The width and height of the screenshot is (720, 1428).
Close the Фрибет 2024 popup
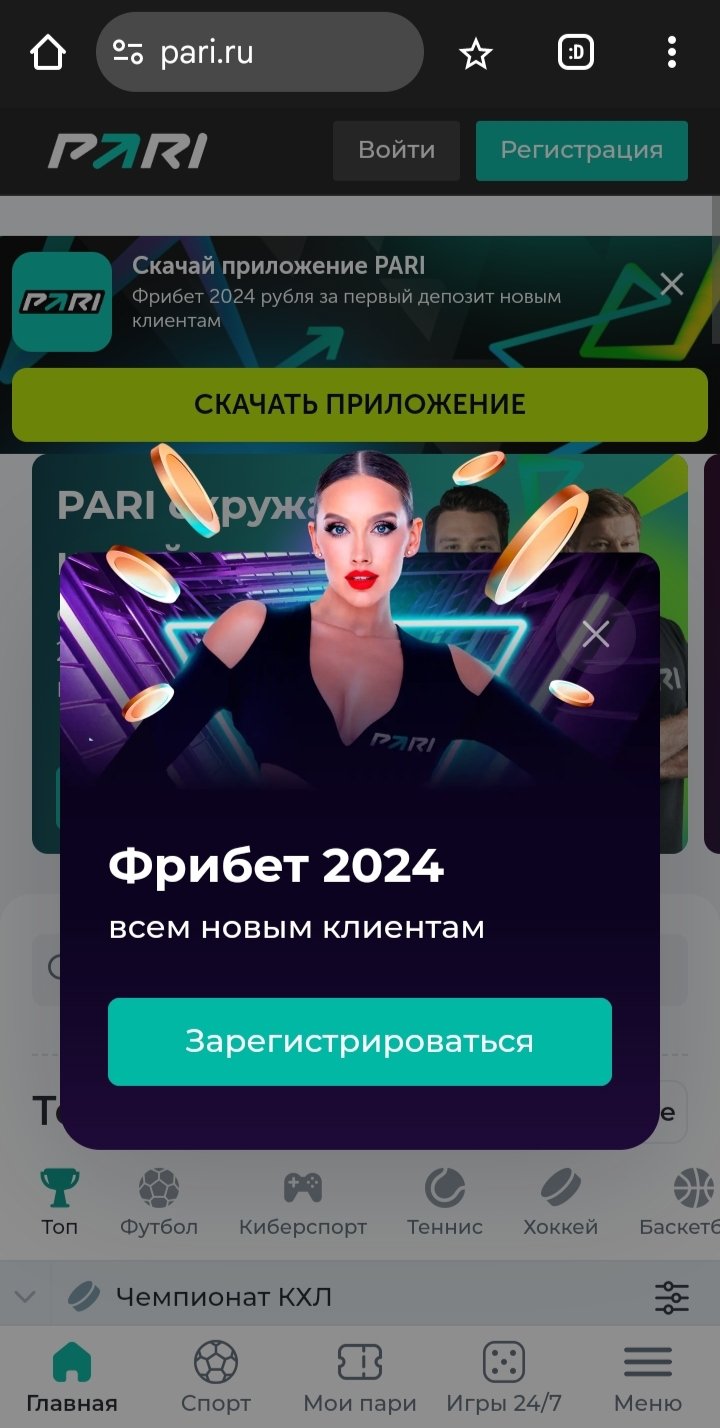(596, 634)
